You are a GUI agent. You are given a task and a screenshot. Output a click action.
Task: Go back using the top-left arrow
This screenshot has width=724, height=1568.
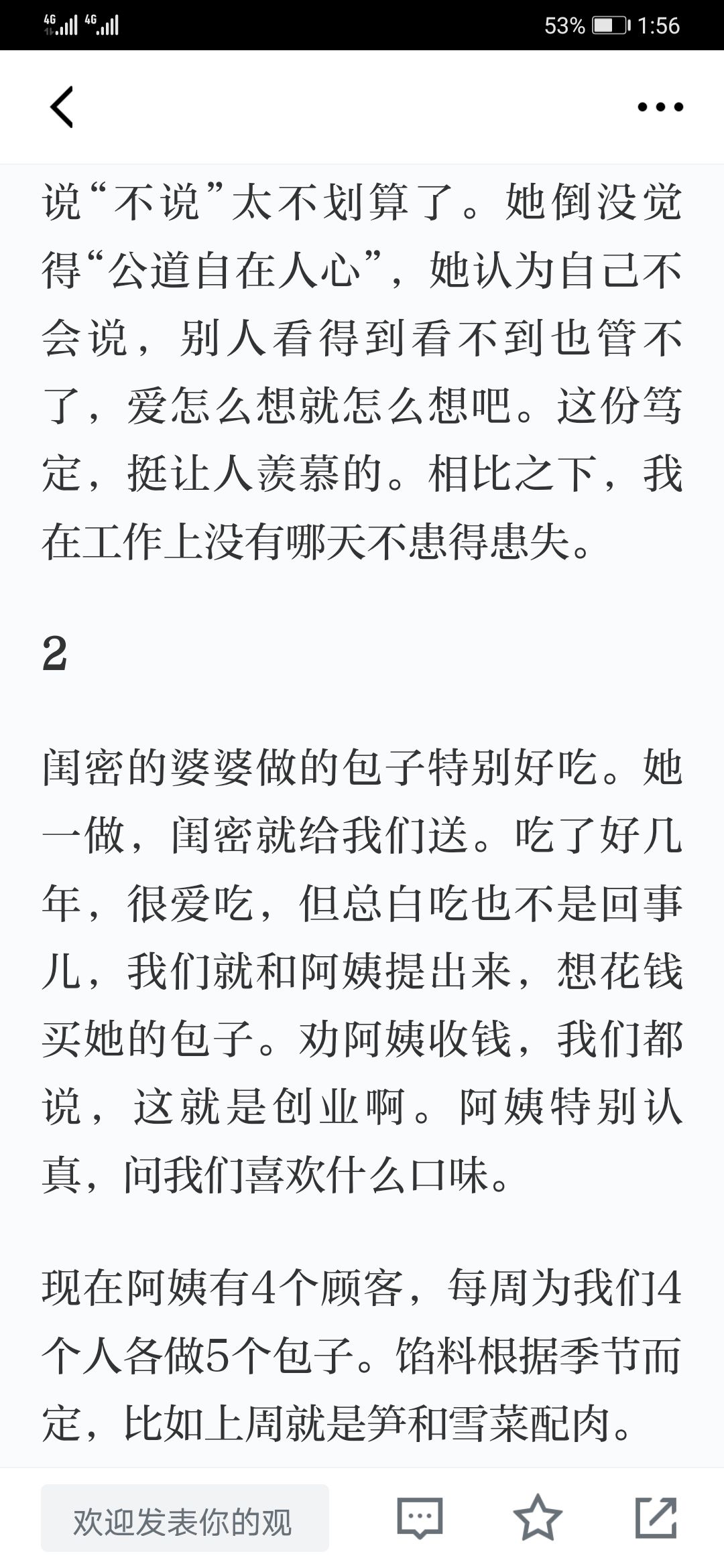(x=61, y=107)
